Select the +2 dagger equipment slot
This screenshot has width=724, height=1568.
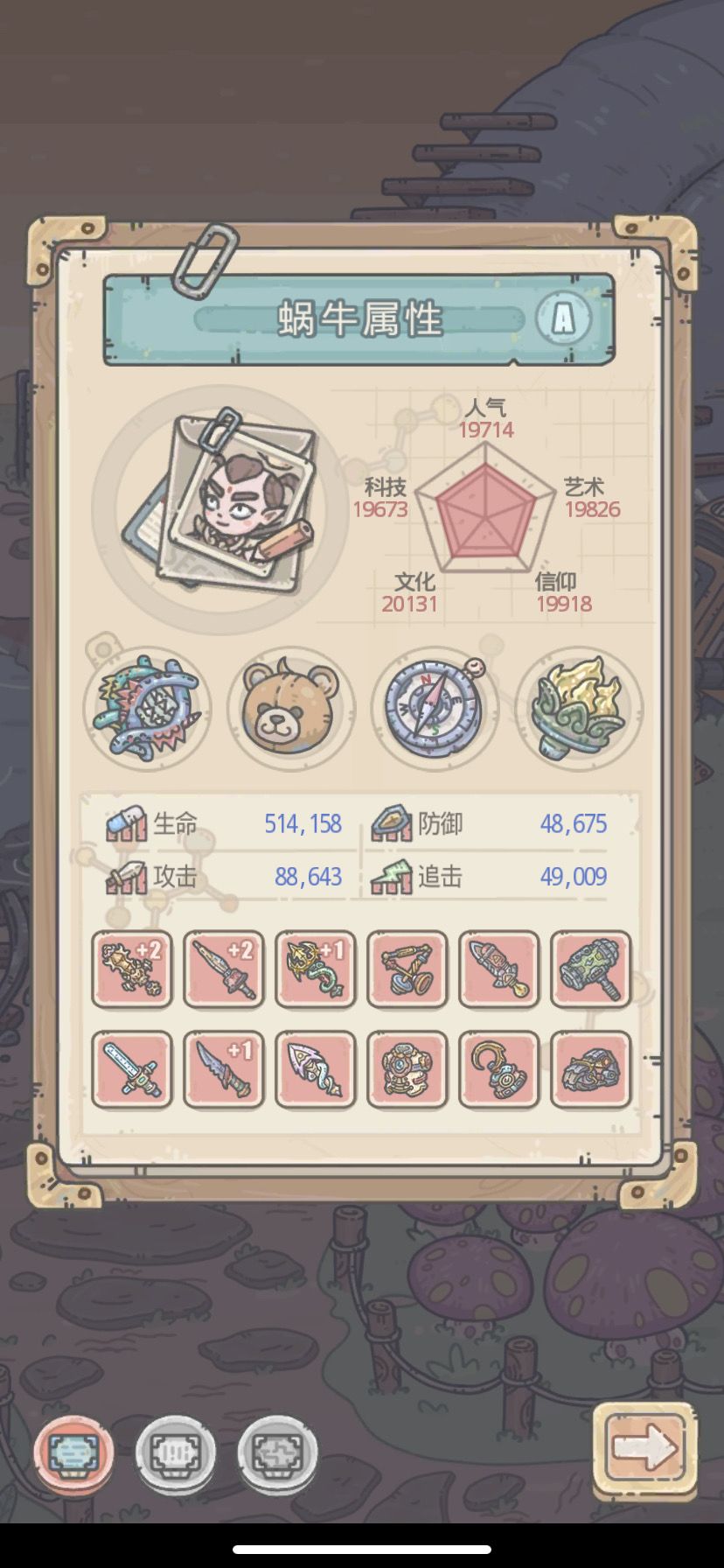click(224, 969)
